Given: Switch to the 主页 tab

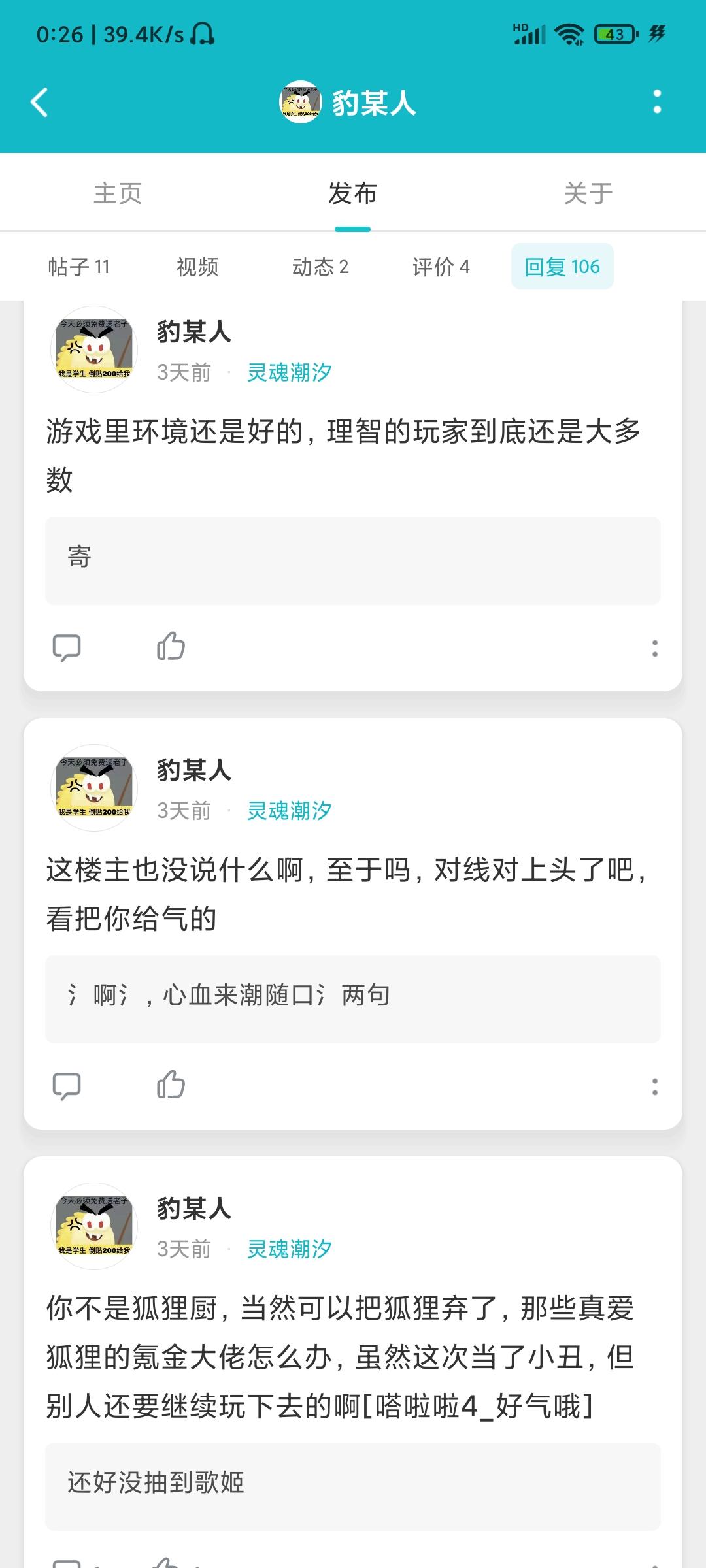Looking at the screenshot, I should coord(118,193).
